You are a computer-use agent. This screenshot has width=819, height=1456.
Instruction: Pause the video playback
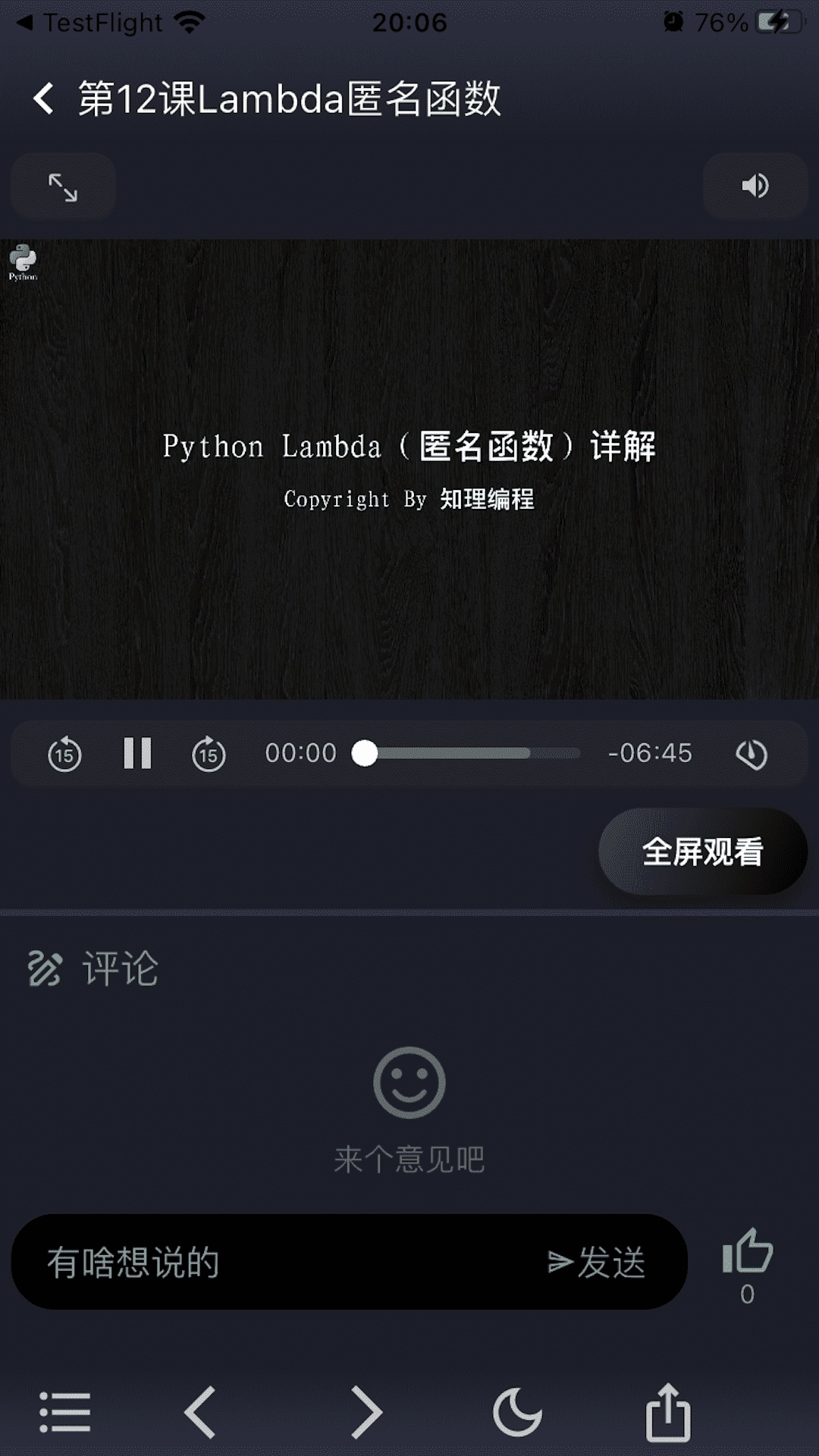(x=137, y=753)
